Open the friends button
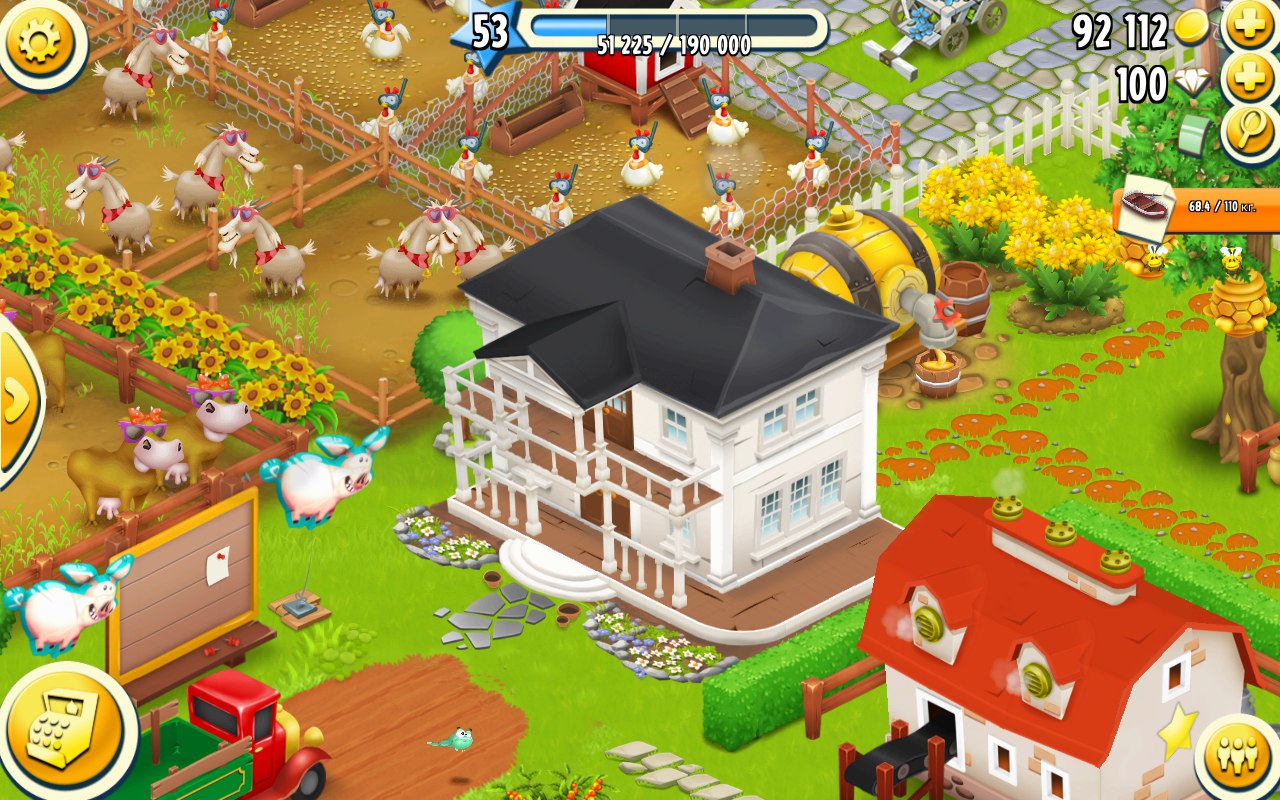Screen dimensions: 1280x800 [x=1238, y=755]
